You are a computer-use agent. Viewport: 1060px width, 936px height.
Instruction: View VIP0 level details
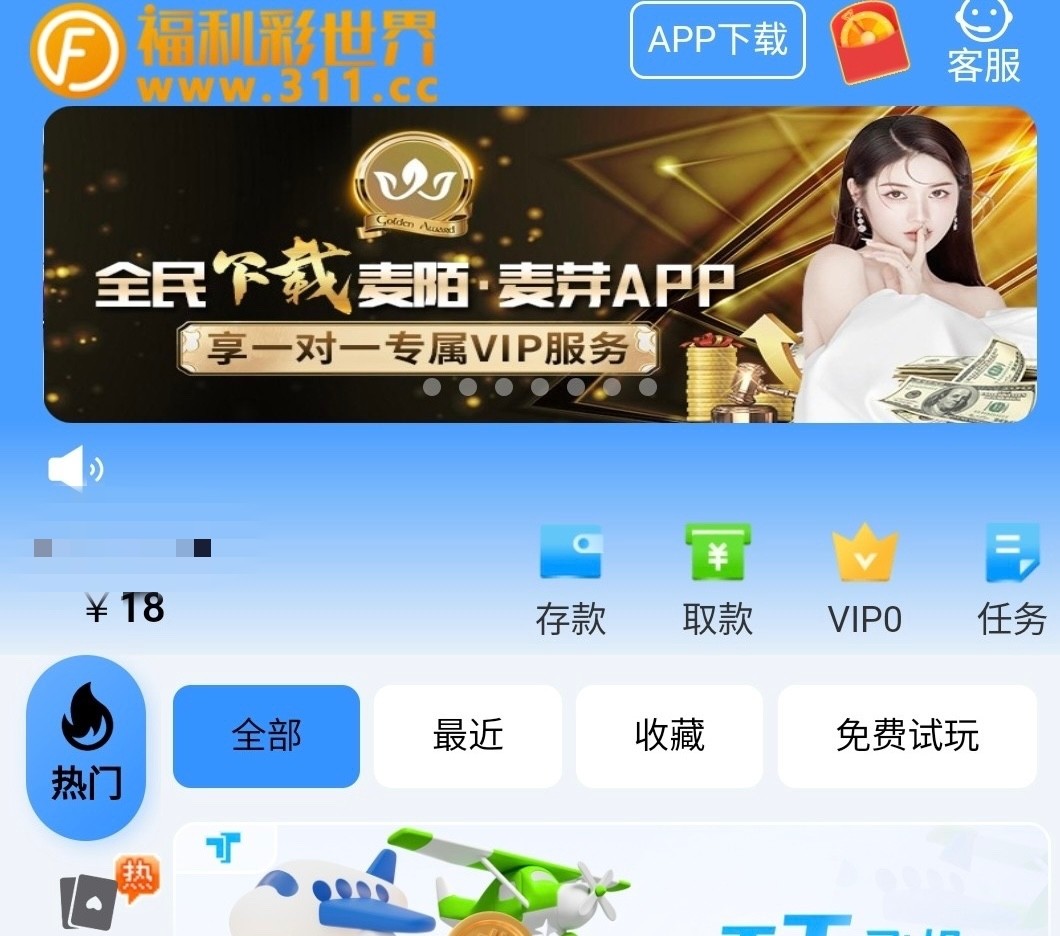865,582
